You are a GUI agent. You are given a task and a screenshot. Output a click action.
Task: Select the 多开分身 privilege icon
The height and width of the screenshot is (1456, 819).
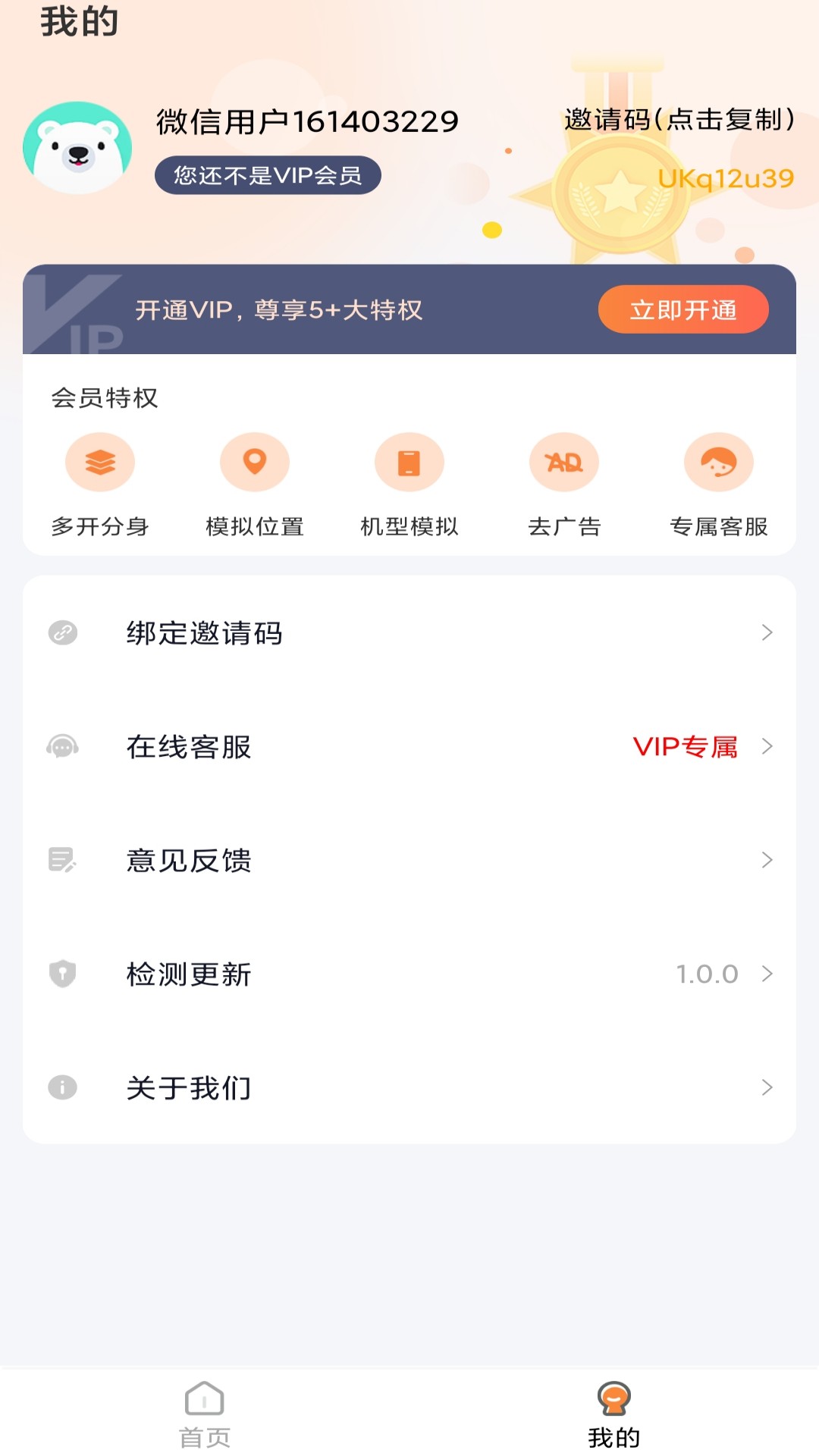(100, 461)
